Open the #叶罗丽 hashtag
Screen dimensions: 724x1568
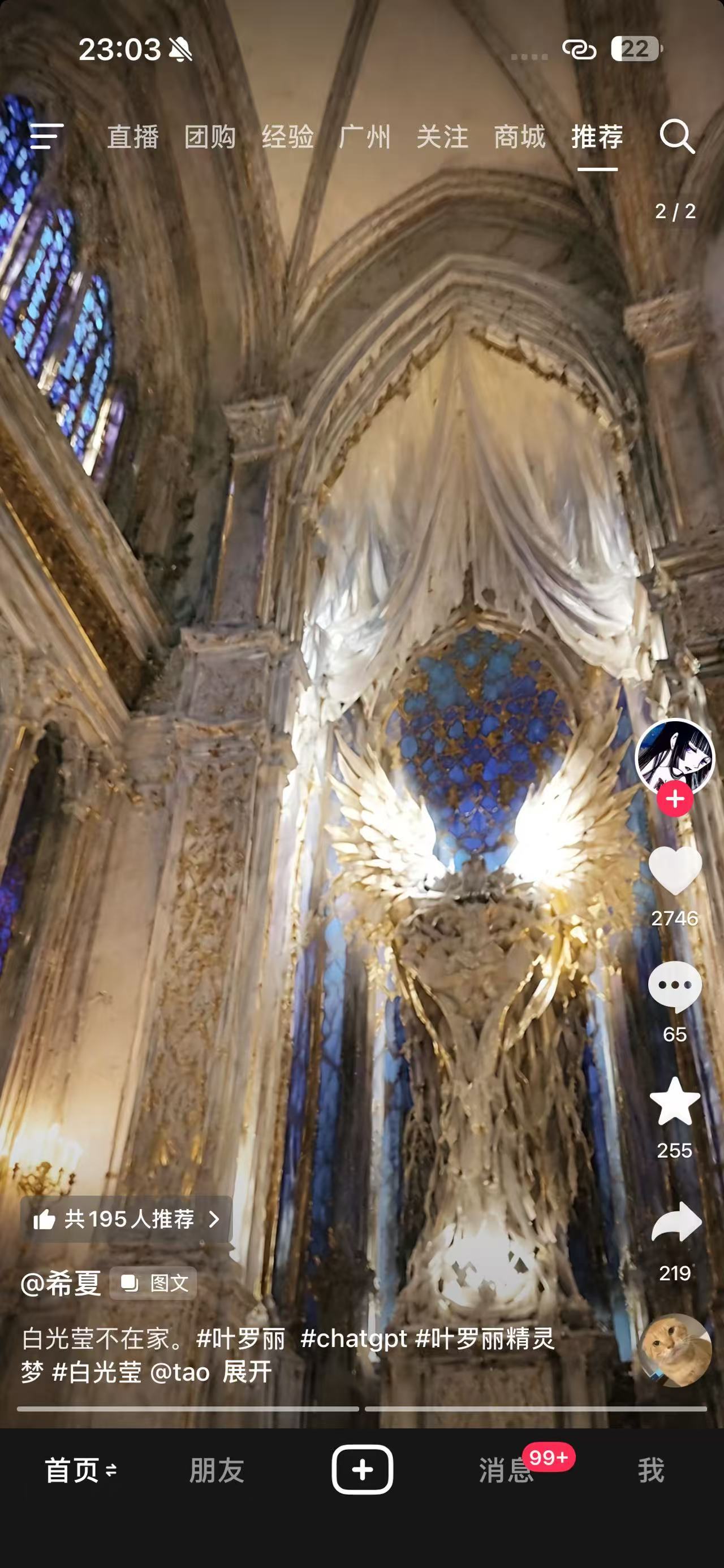click(241, 1339)
